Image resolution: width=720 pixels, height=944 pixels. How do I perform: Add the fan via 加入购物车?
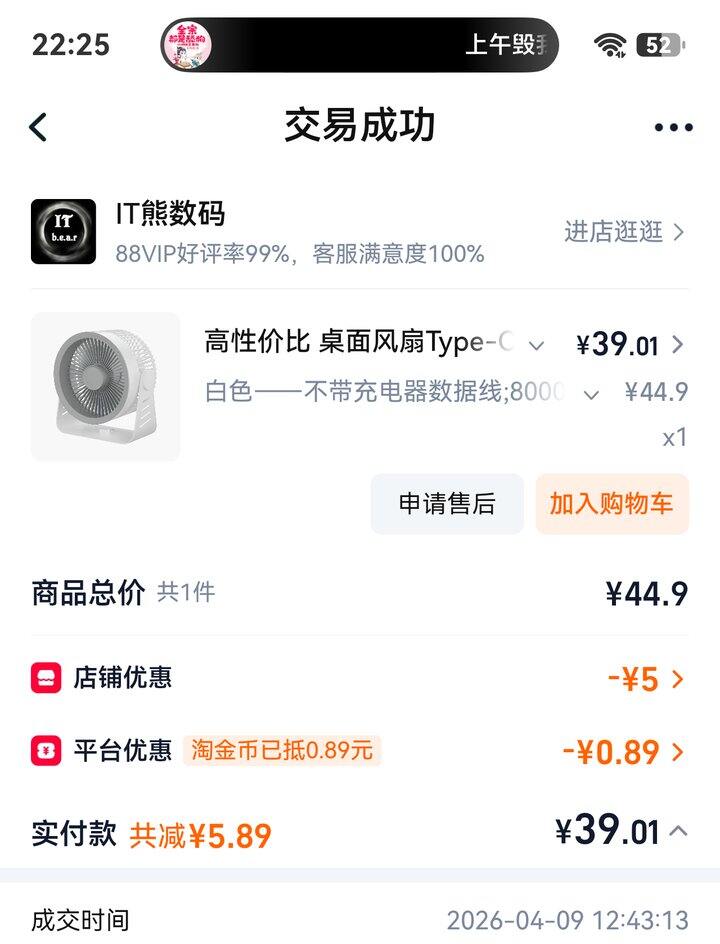[611, 504]
